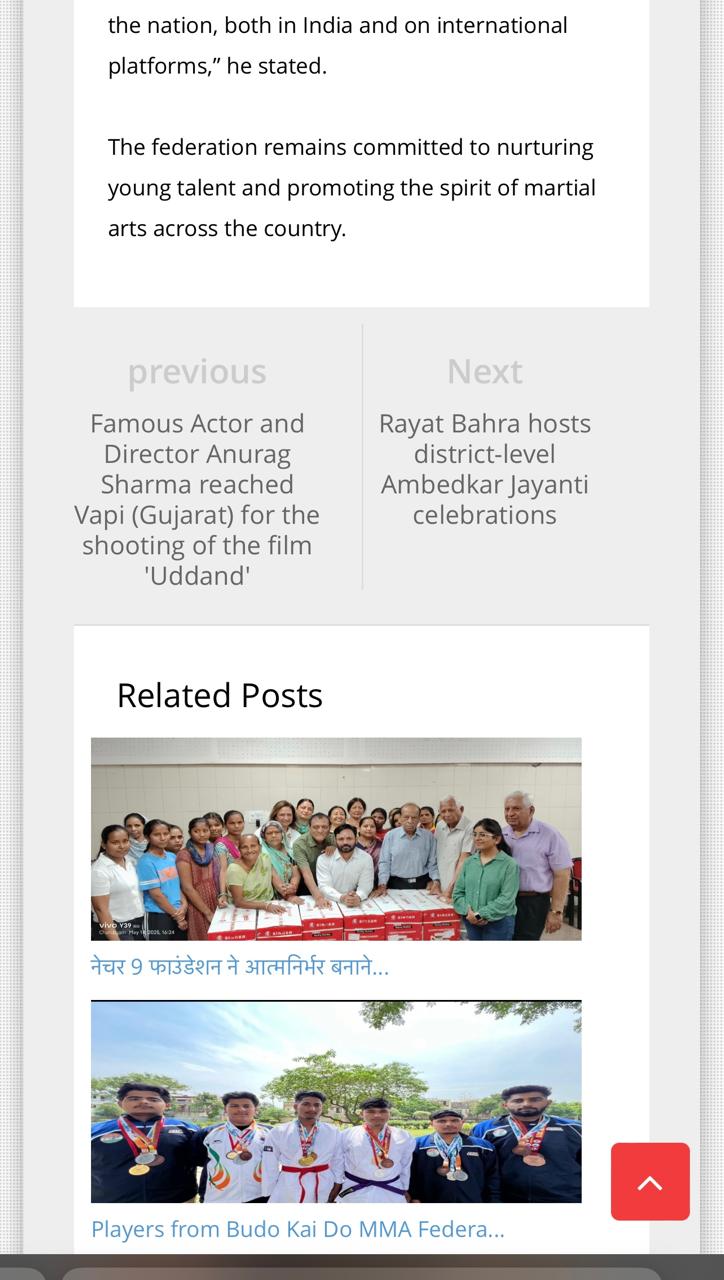
Task: Open the Players from Budo Kai Do MMA link
Action: point(298,1229)
